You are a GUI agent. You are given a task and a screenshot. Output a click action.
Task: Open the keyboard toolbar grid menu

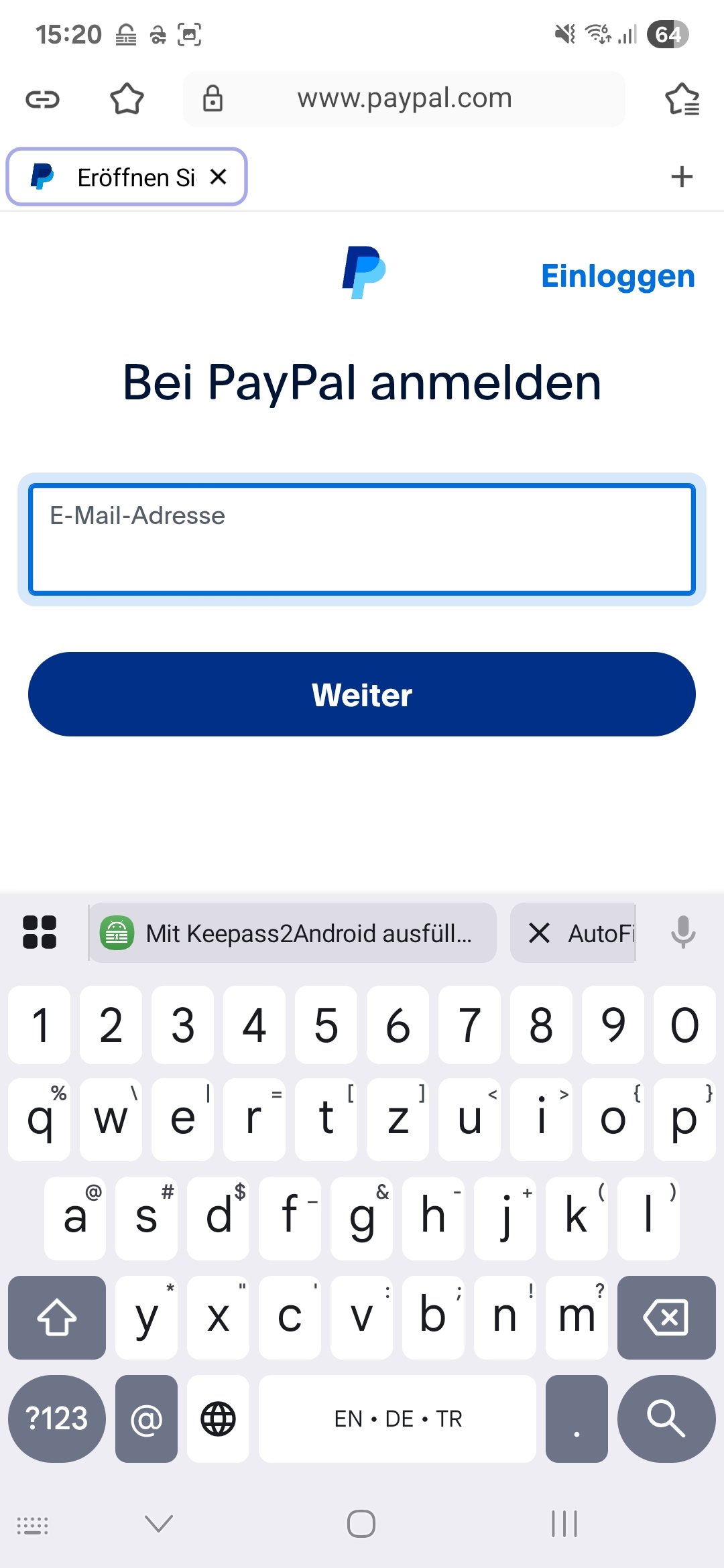point(40,932)
